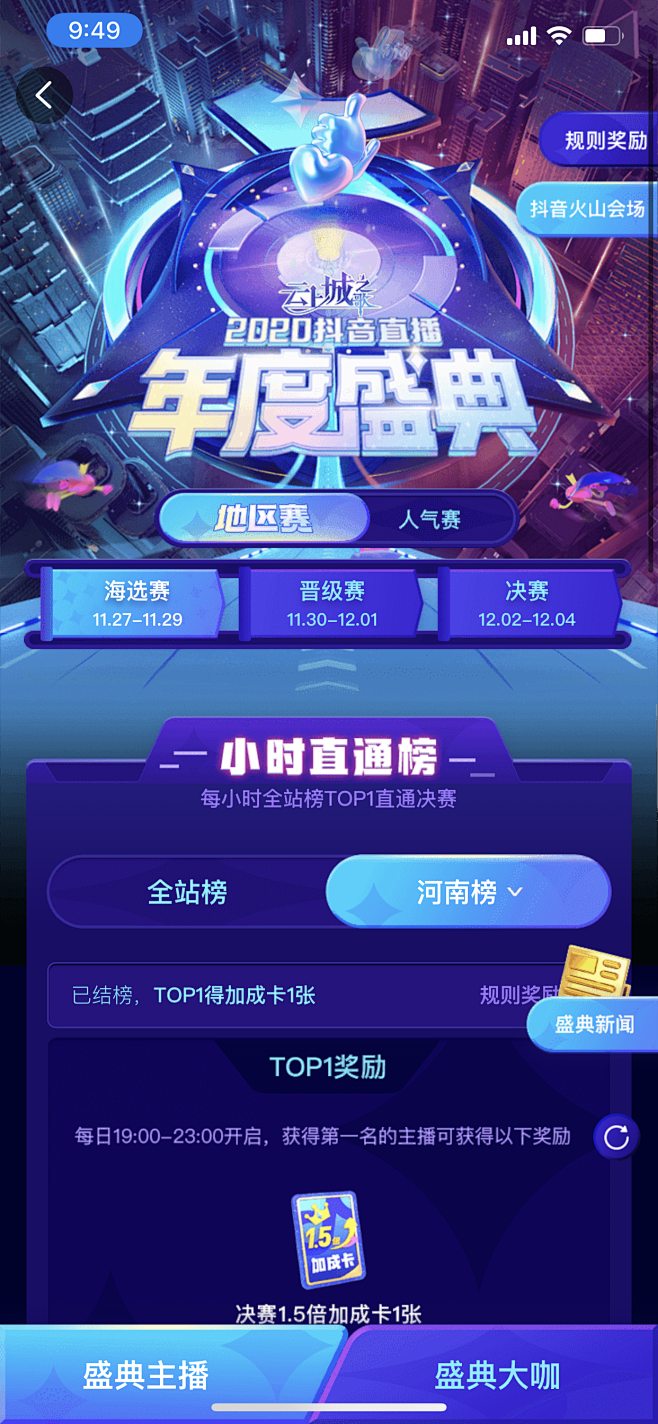Open 抖音火山会场
658x1424 pixels.
tap(588, 210)
